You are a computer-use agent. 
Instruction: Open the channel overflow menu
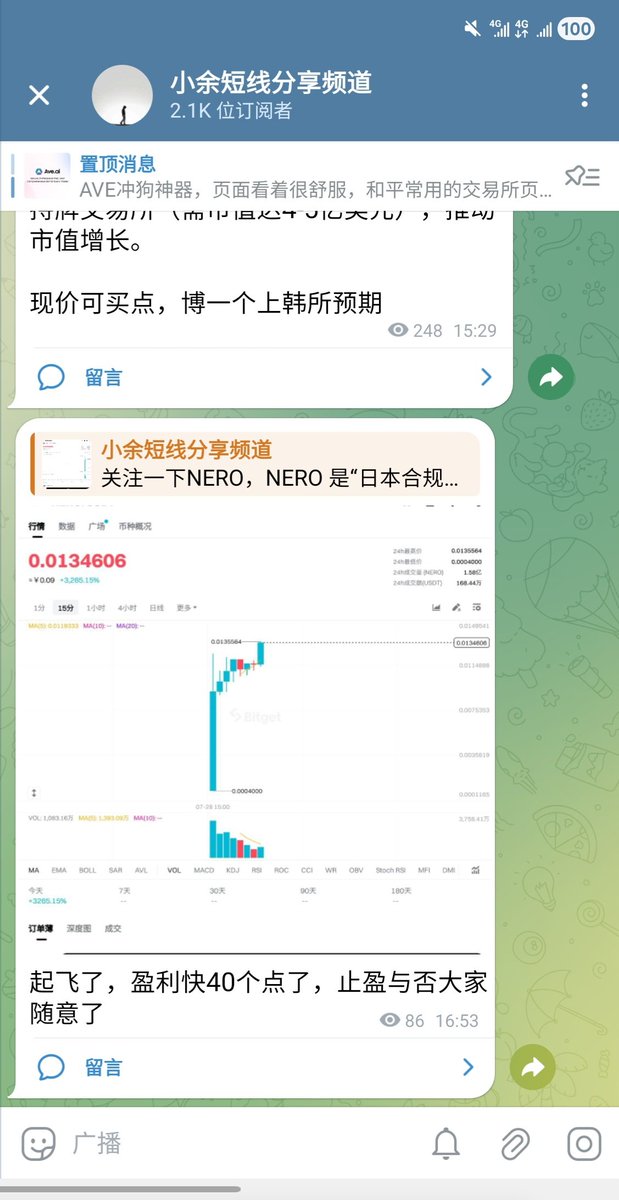coord(585,96)
